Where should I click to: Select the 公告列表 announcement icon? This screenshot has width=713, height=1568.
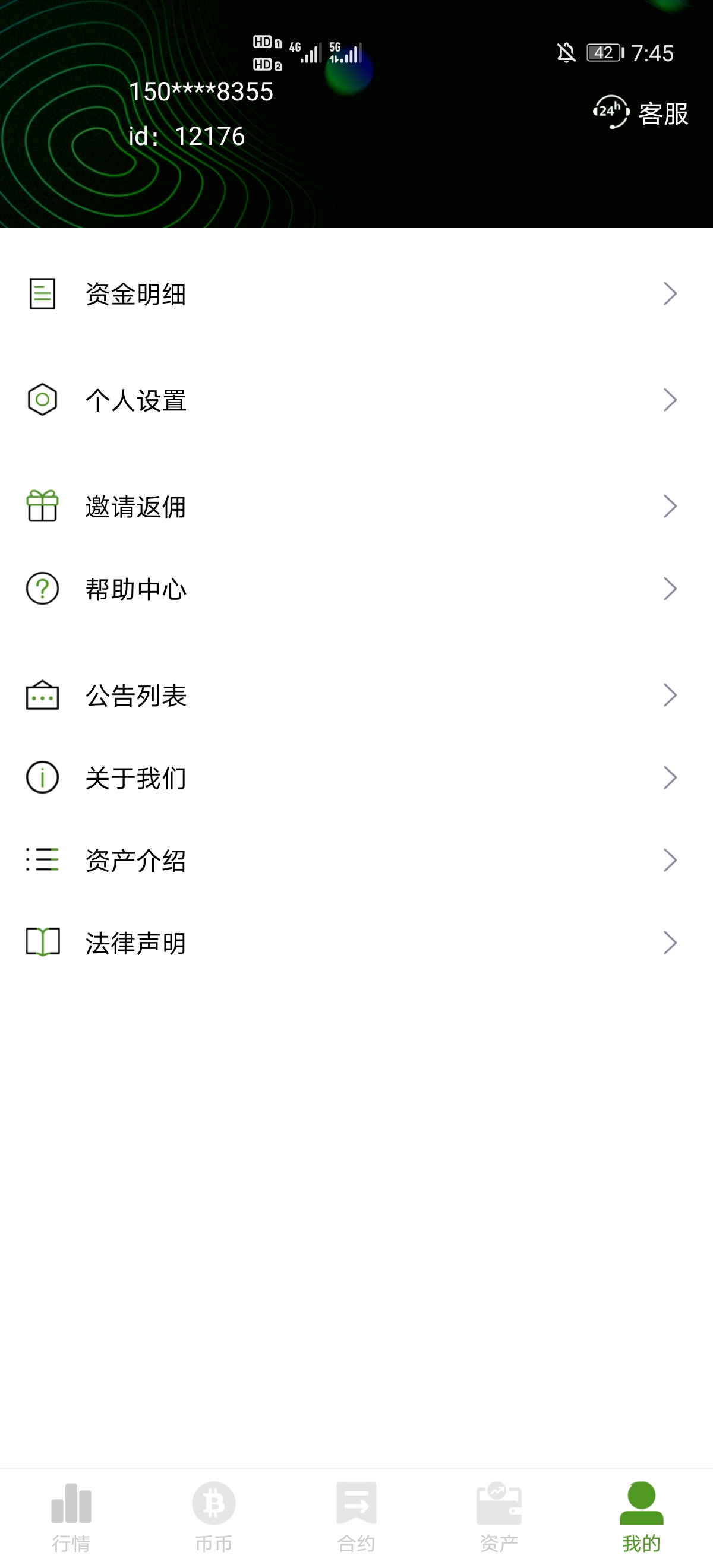(42, 696)
